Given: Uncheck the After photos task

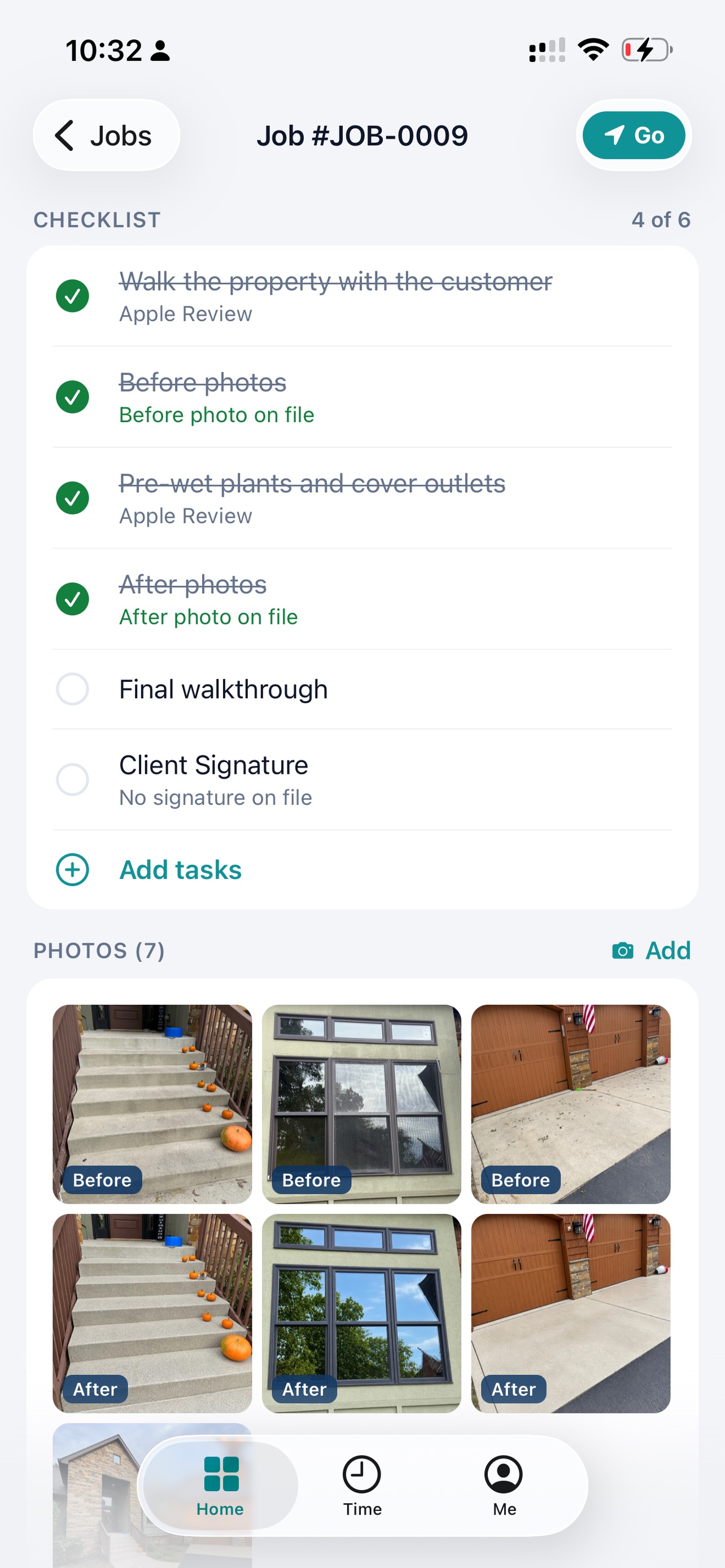Looking at the screenshot, I should coord(72,599).
